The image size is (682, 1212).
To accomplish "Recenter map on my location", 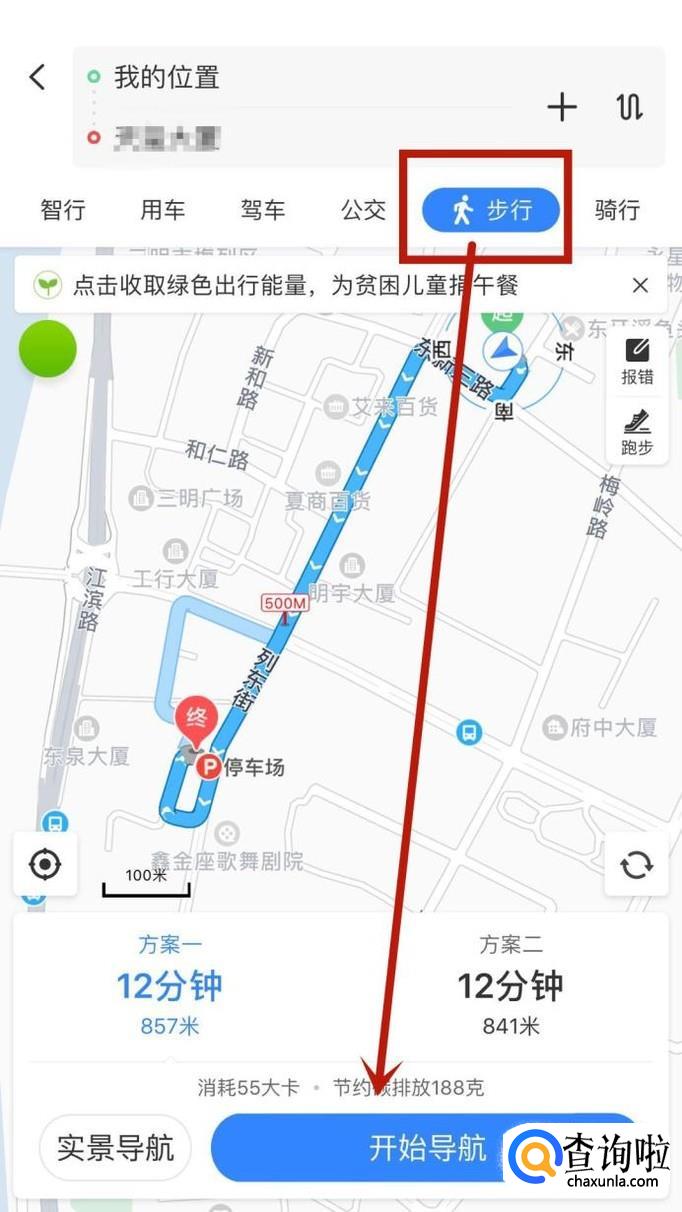I will pos(46,864).
